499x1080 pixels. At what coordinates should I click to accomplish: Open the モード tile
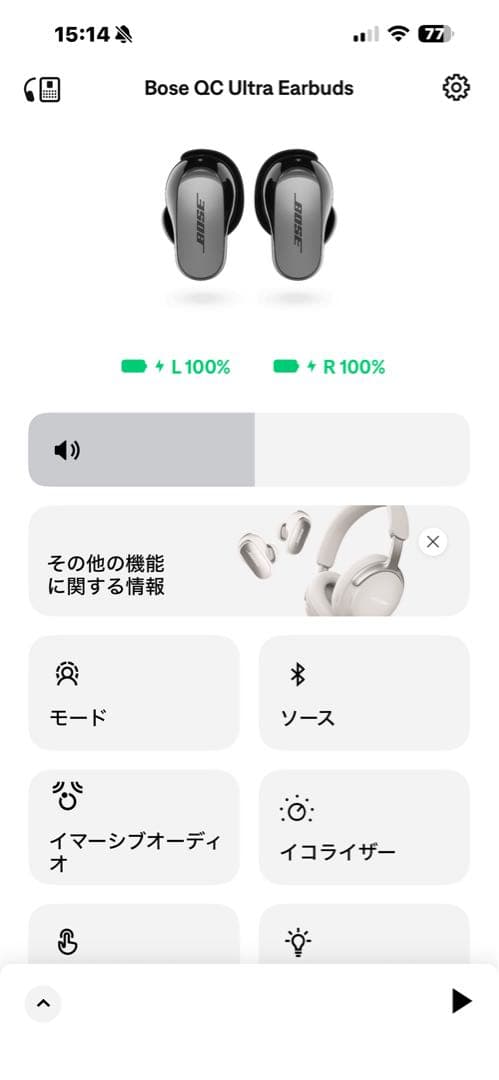coord(134,693)
